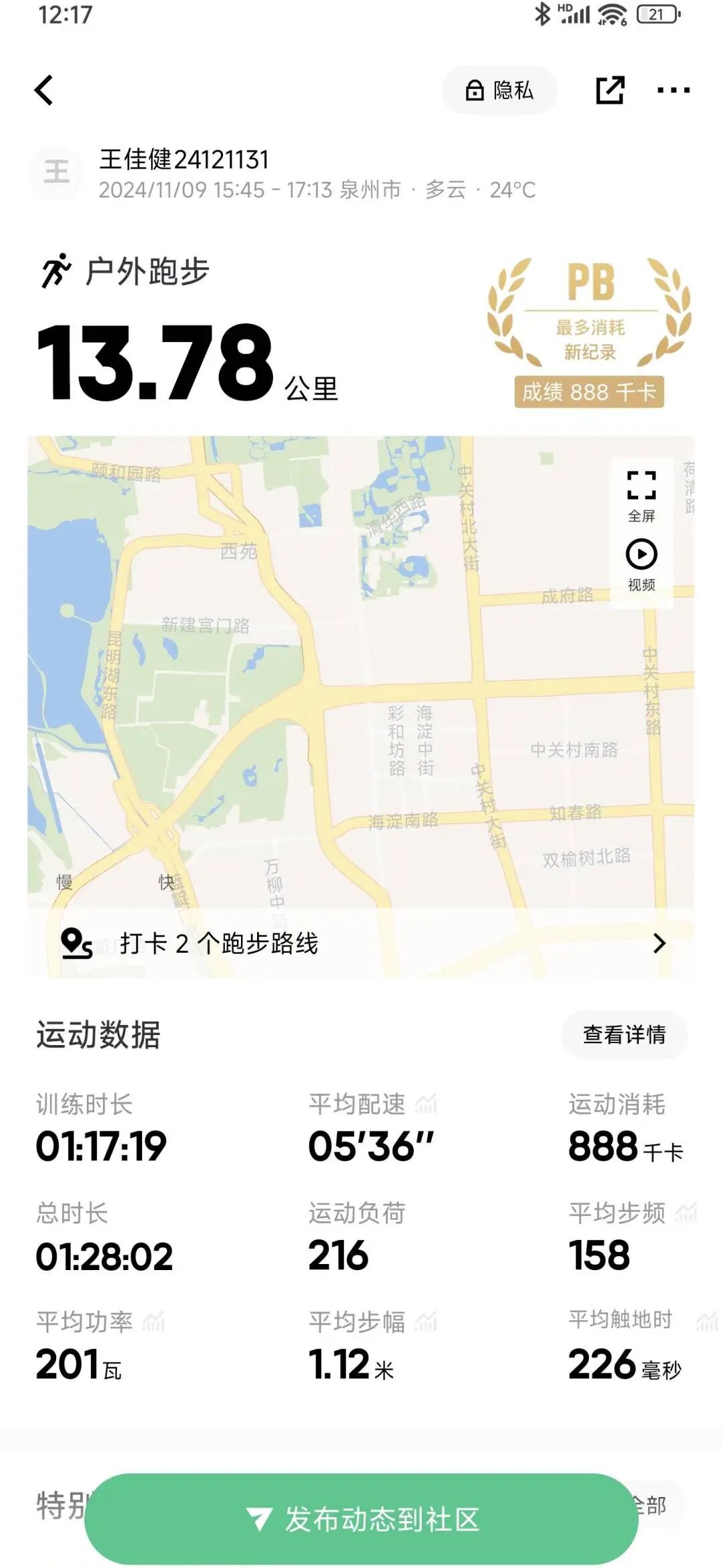Show the 平均配速 chart

pos(426,1104)
